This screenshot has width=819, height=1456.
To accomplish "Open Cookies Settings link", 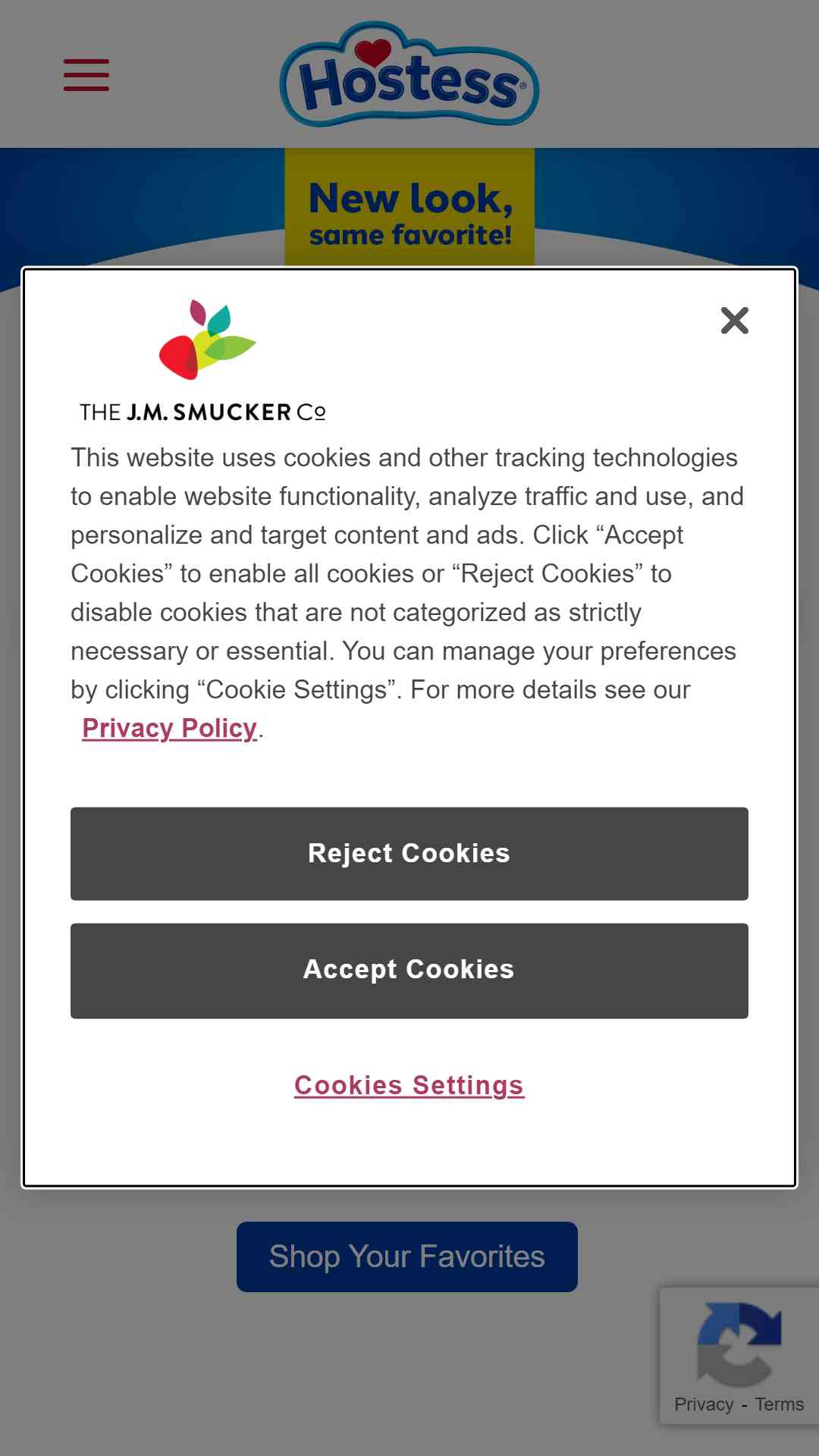I will (409, 1085).
